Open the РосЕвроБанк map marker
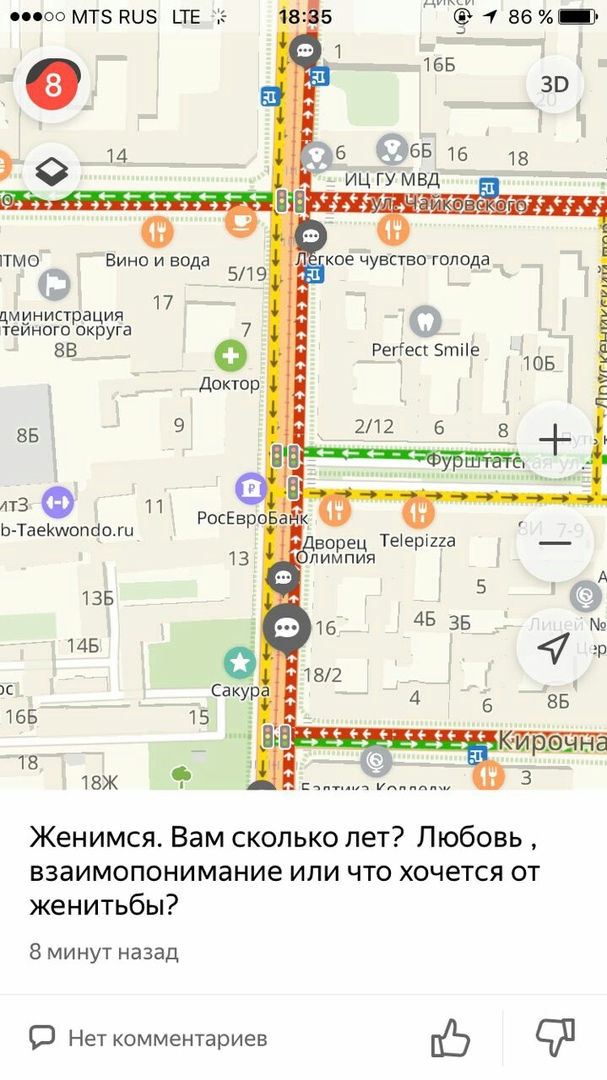607x1080 pixels. 250,488
